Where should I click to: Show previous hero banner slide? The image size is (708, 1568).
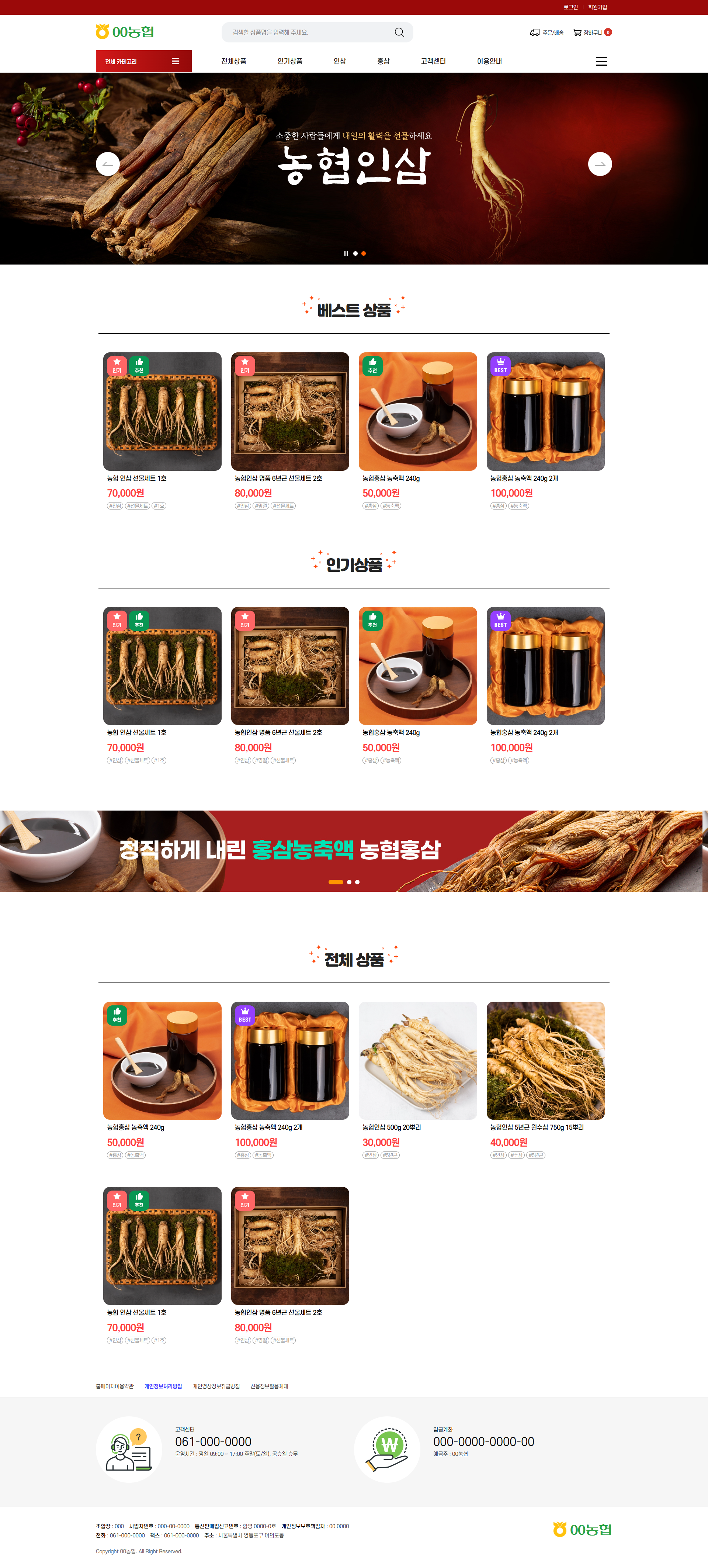[108, 164]
